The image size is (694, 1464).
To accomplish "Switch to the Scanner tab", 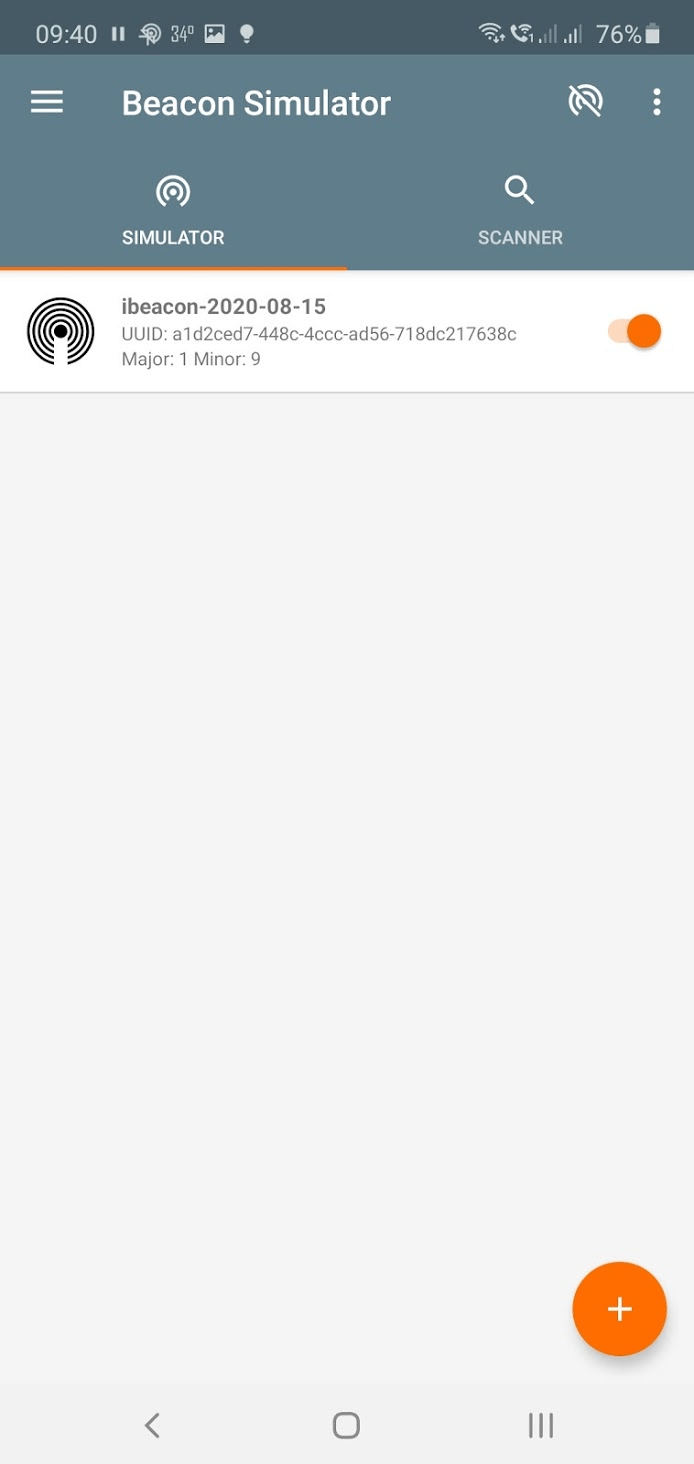I will pyautogui.click(x=520, y=211).
